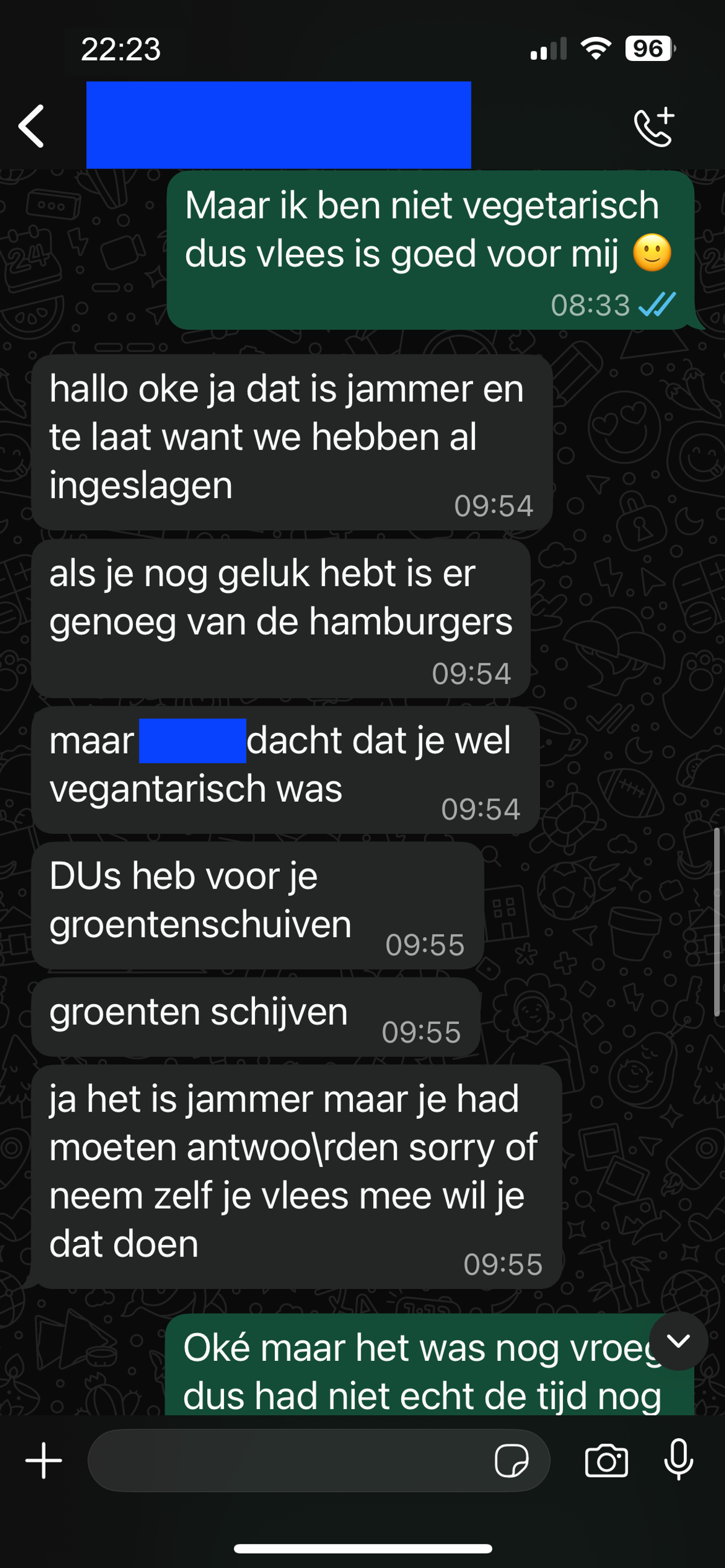Viewport: 725px width, 1568px height.
Task: Focus the message text field
Action: click(x=286, y=1461)
